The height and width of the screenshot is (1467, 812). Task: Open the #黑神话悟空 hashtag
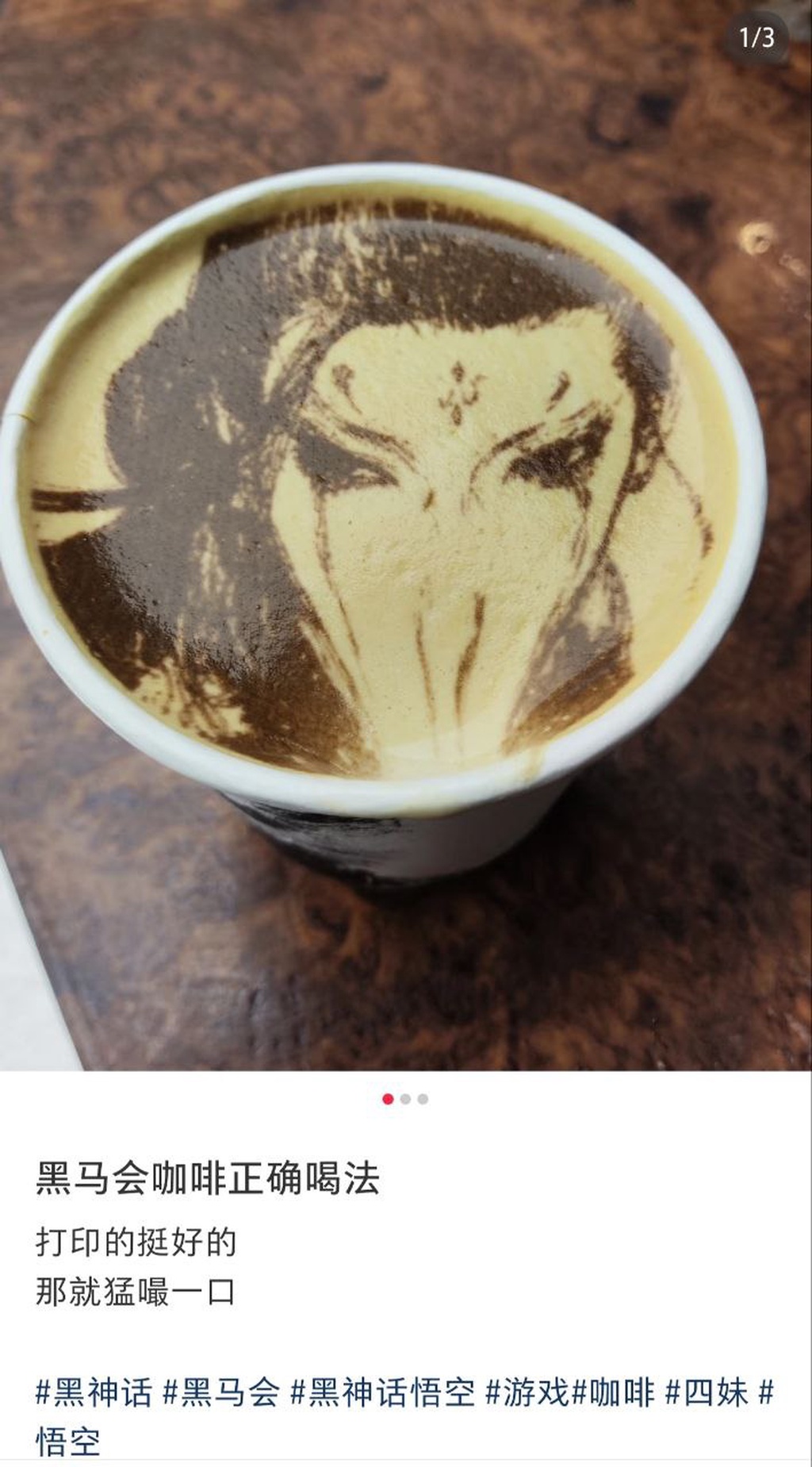(x=382, y=1392)
